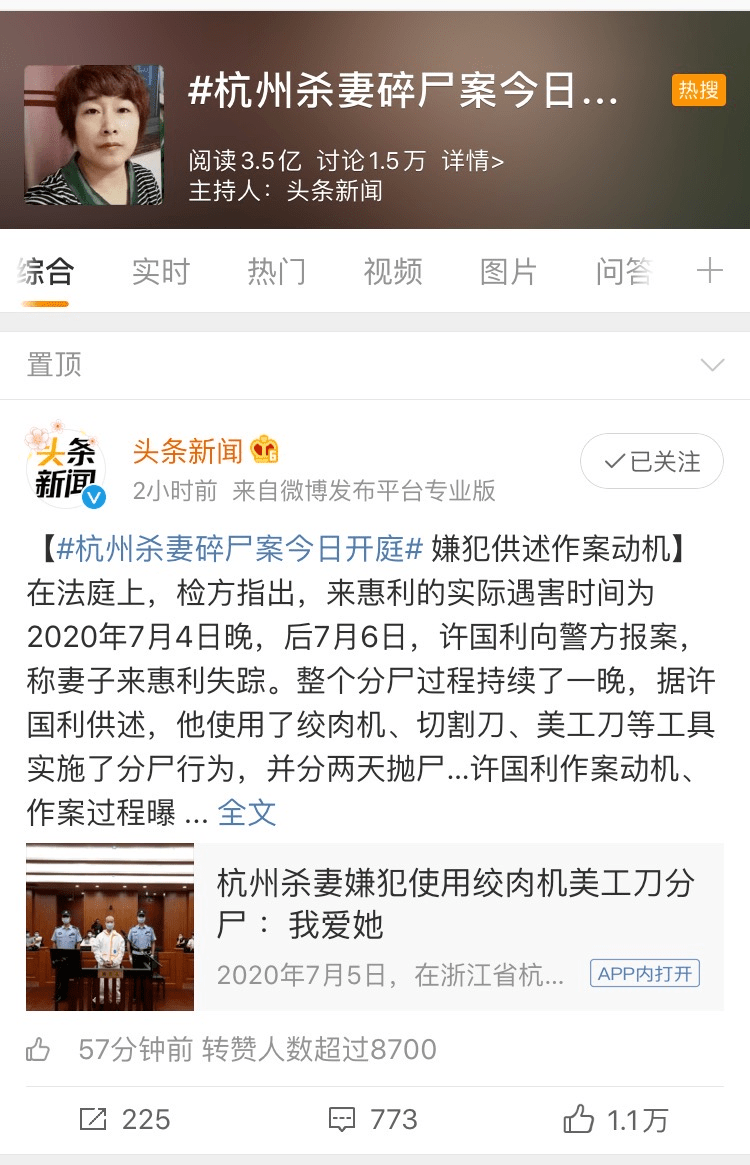Viewport: 750px width, 1165px height.
Task: Click the plus icon at the tab bar end
Action: 712,270
